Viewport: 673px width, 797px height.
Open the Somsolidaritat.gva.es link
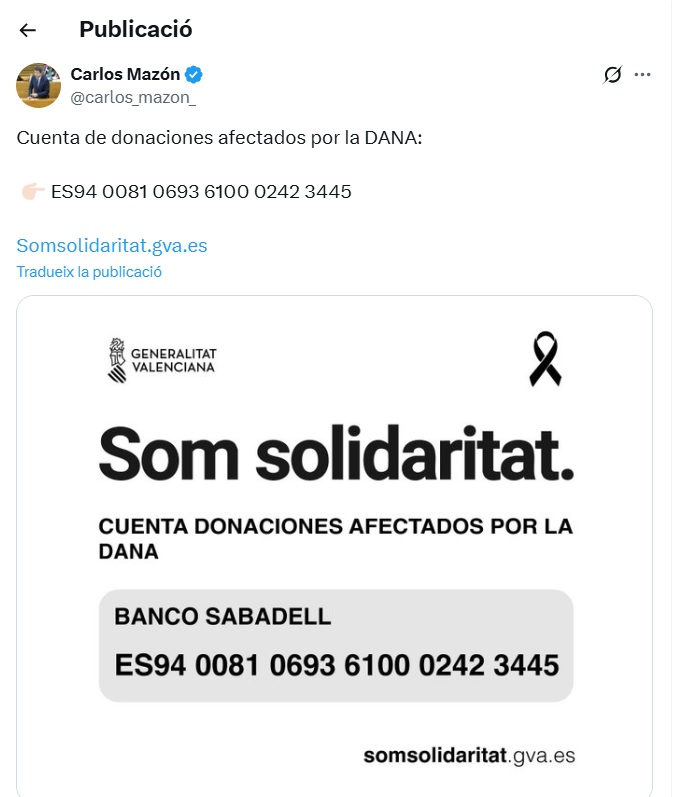tap(112, 245)
